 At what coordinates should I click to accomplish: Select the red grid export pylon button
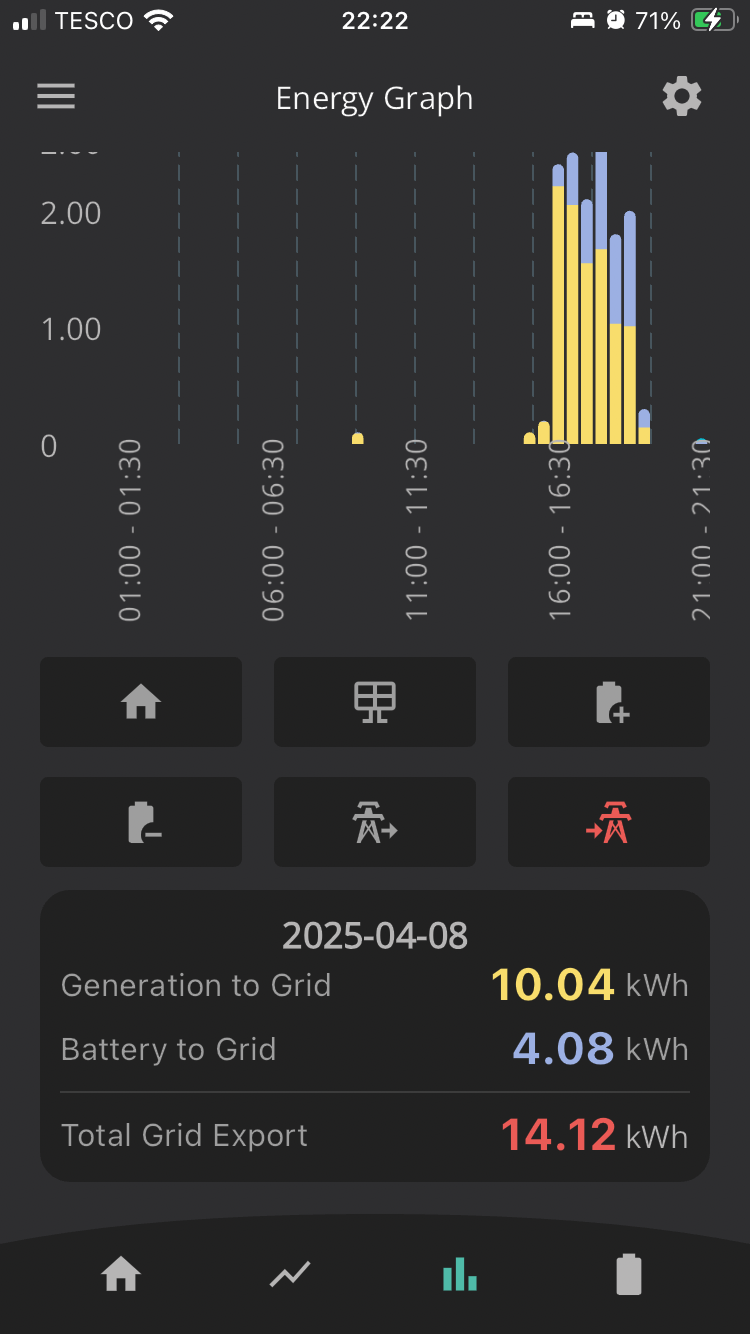click(x=609, y=822)
